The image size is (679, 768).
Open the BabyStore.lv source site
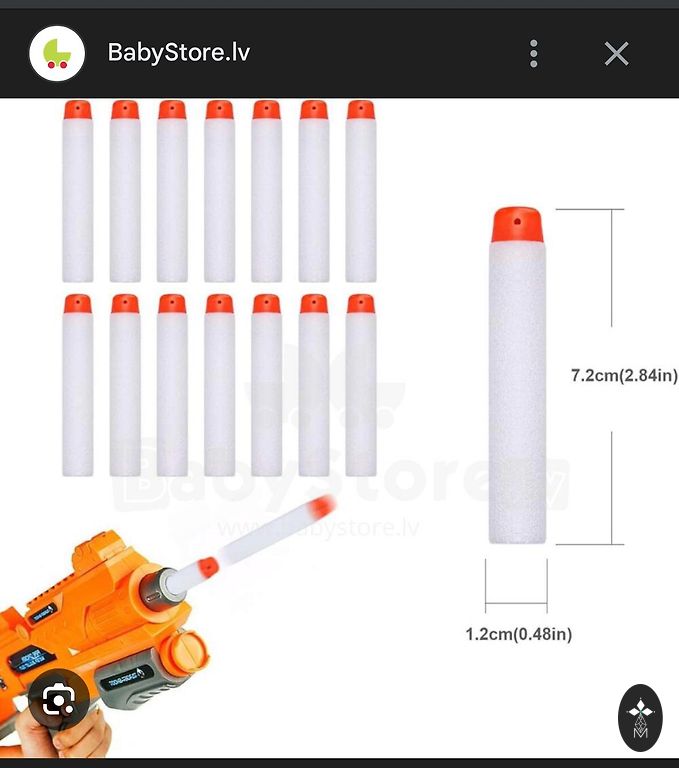(x=178, y=53)
